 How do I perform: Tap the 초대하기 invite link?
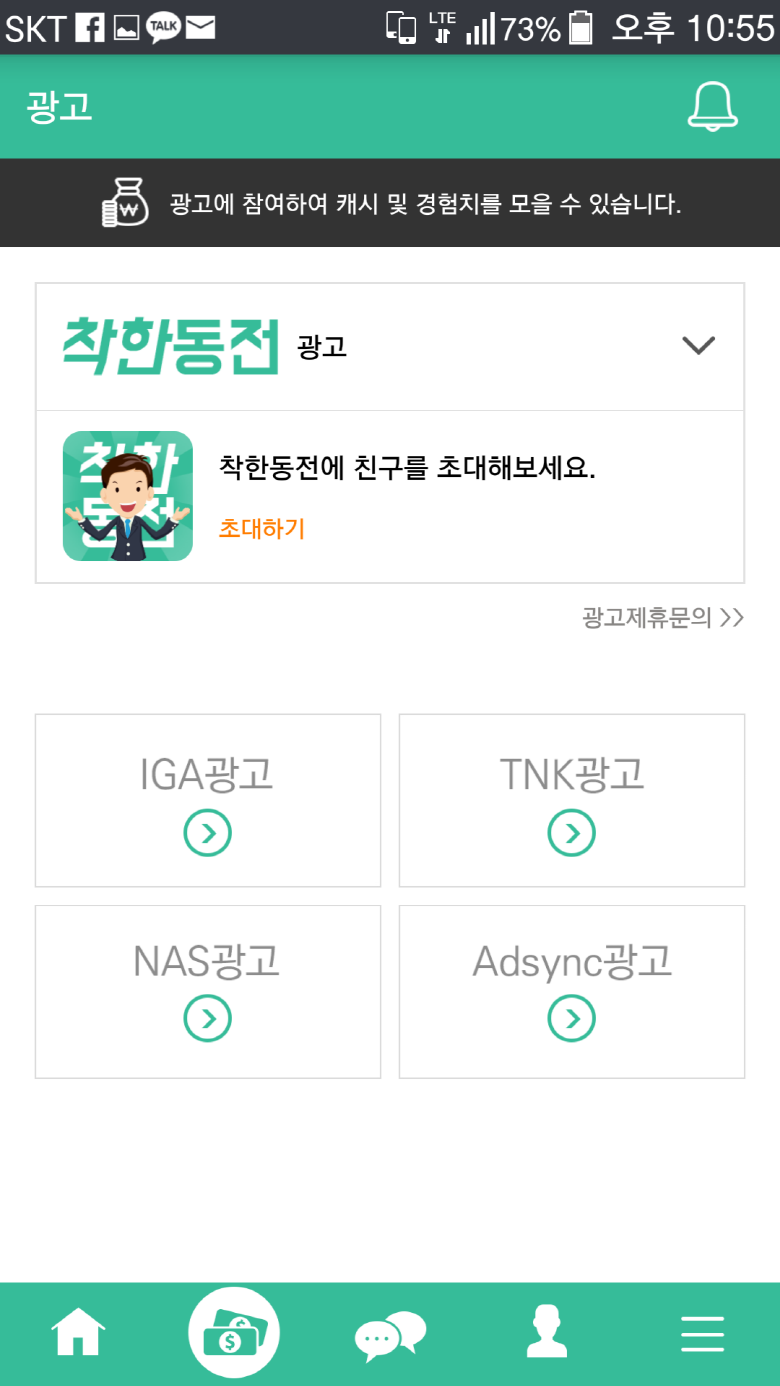[261, 529]
